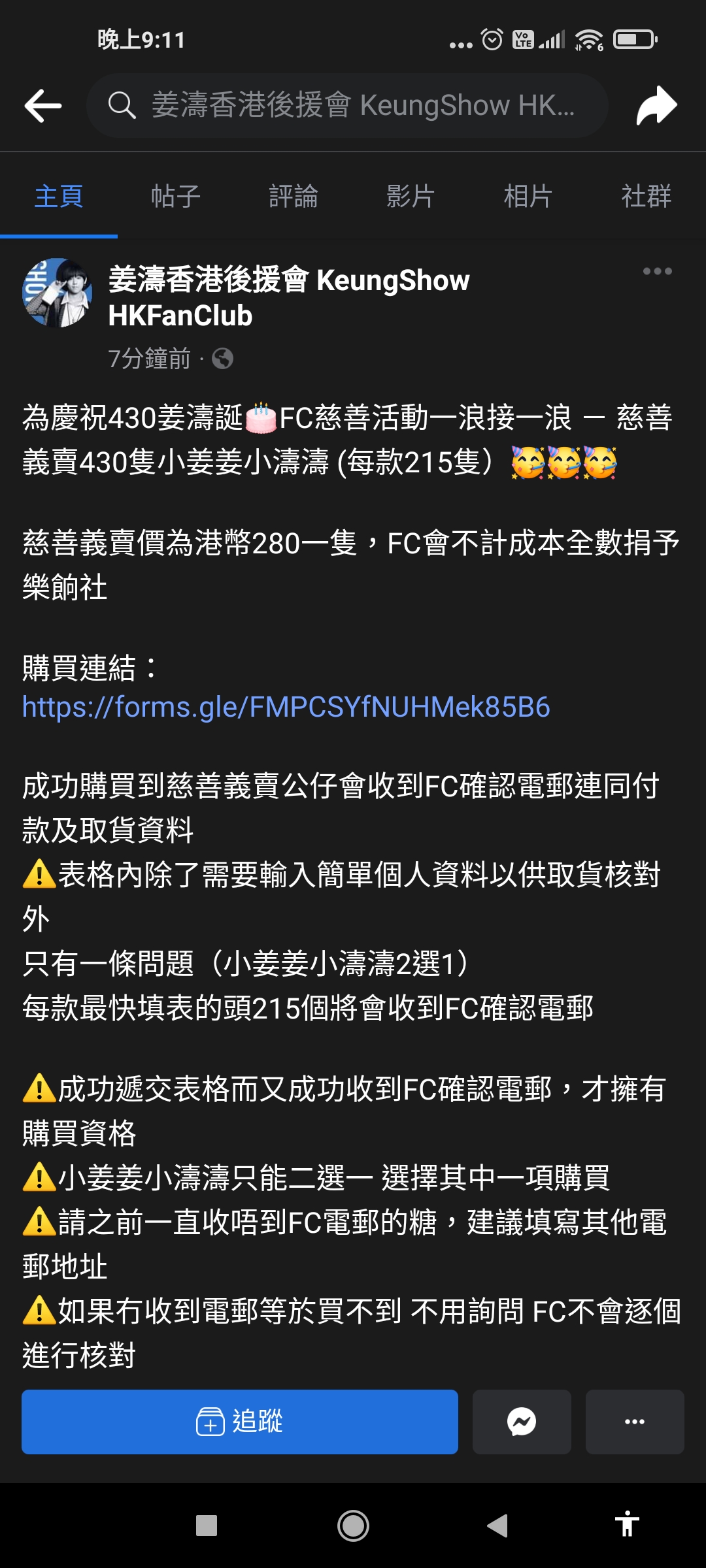Share this page via the arrow icon
The width and height of the screenshot is (706, 1568).
pos(656,106)
